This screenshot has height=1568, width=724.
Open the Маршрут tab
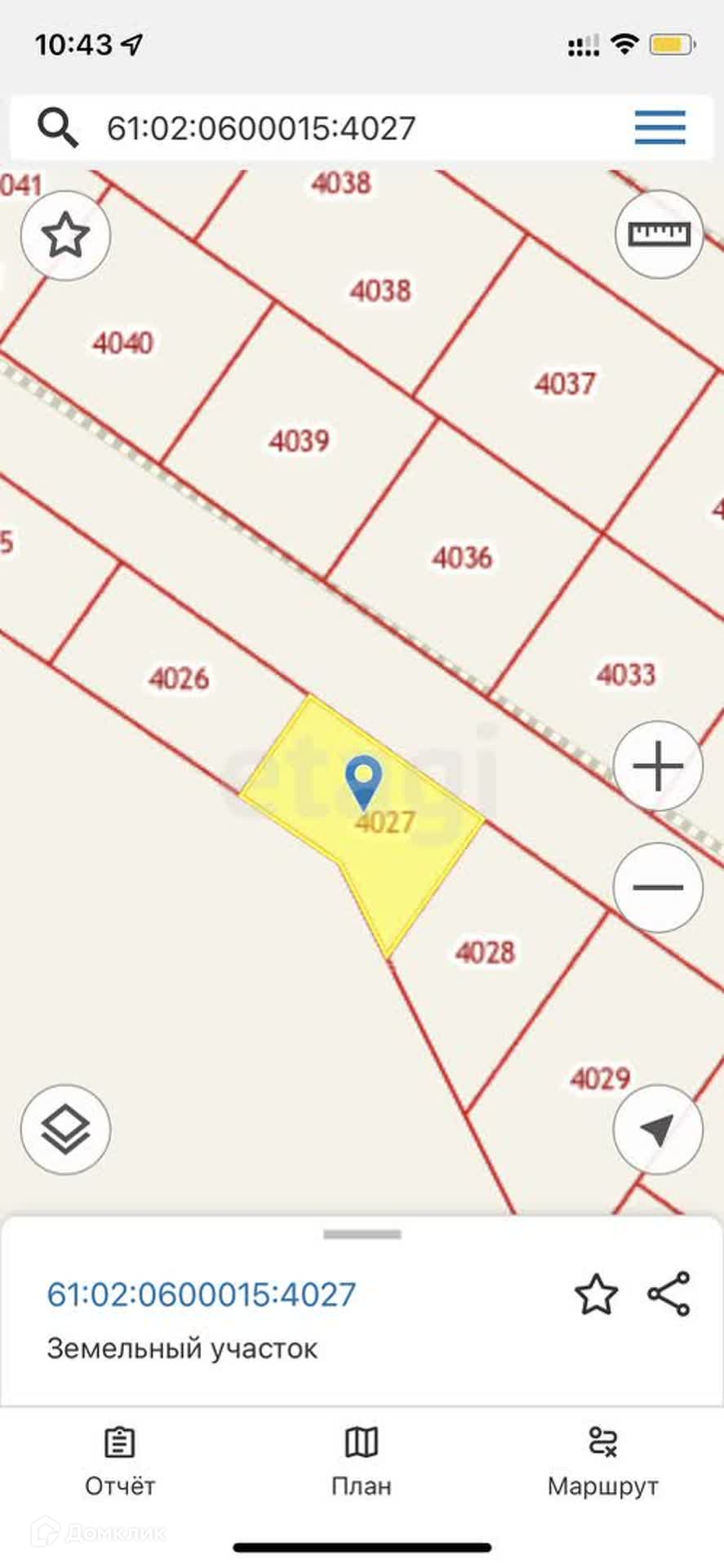tap(602, 1462)
